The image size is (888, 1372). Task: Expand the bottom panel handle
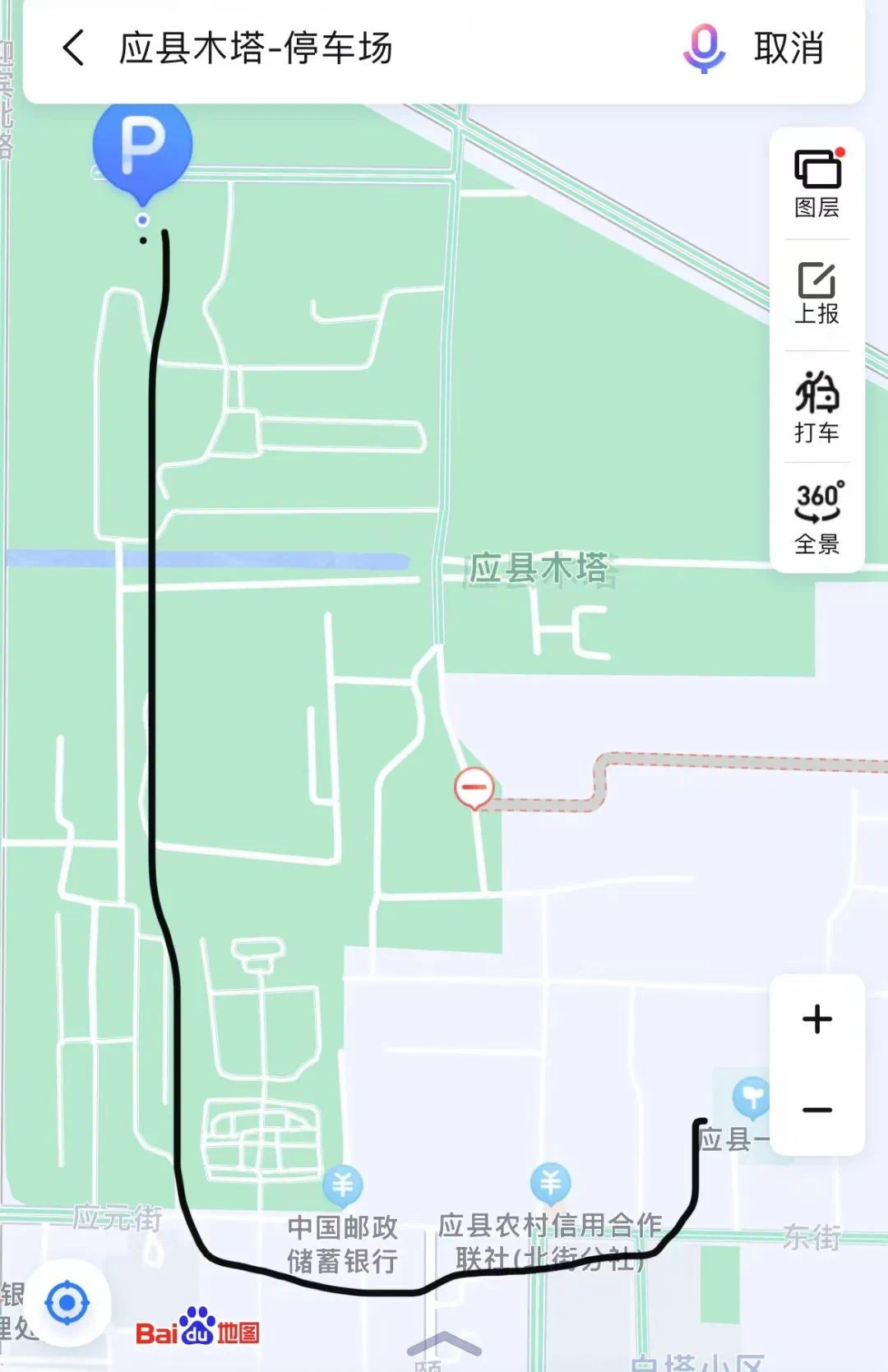[444, 1345]
